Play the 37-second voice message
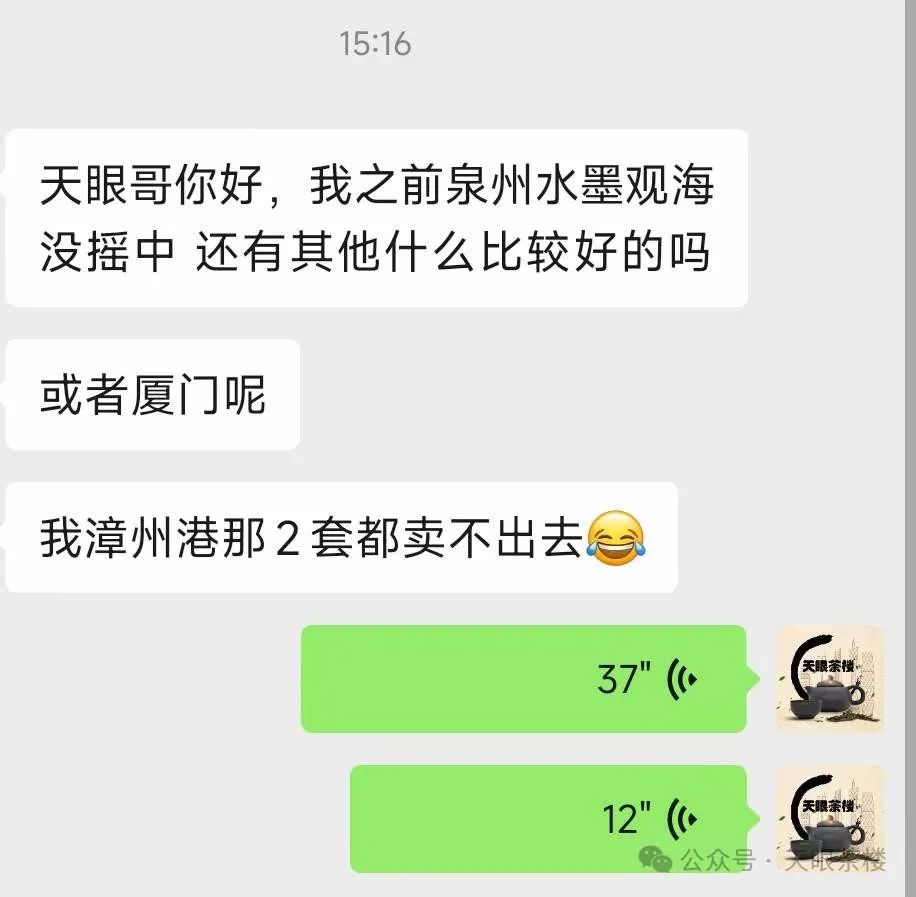This screenshot has height=897, width=916. tap(523, 679)
